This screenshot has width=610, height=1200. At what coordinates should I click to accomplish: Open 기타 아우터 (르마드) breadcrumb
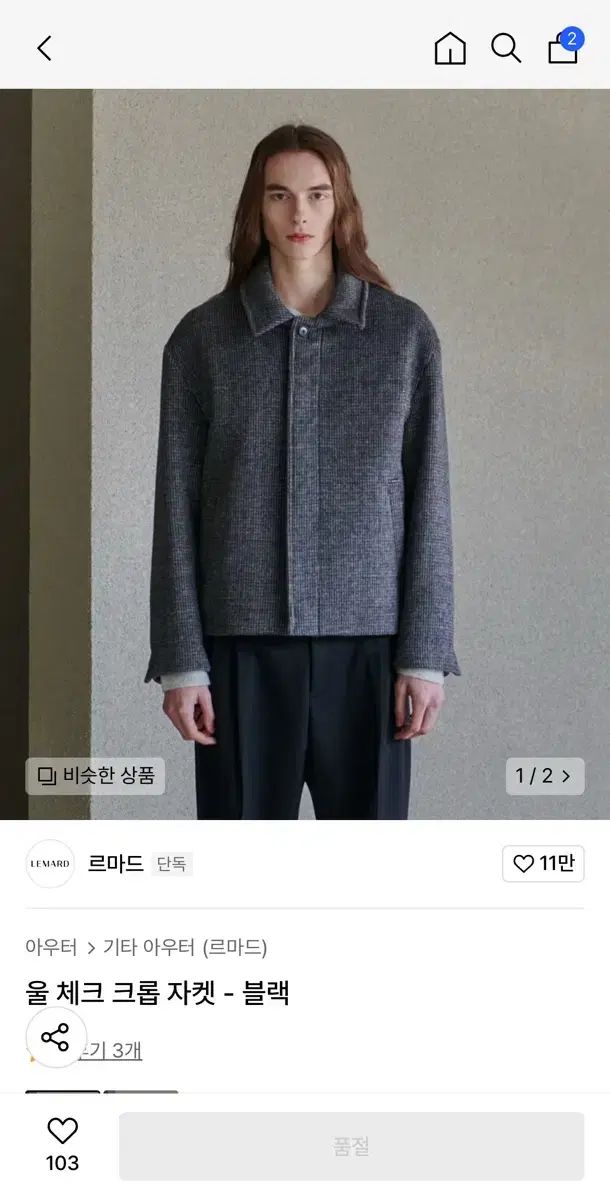click(185, 947)
